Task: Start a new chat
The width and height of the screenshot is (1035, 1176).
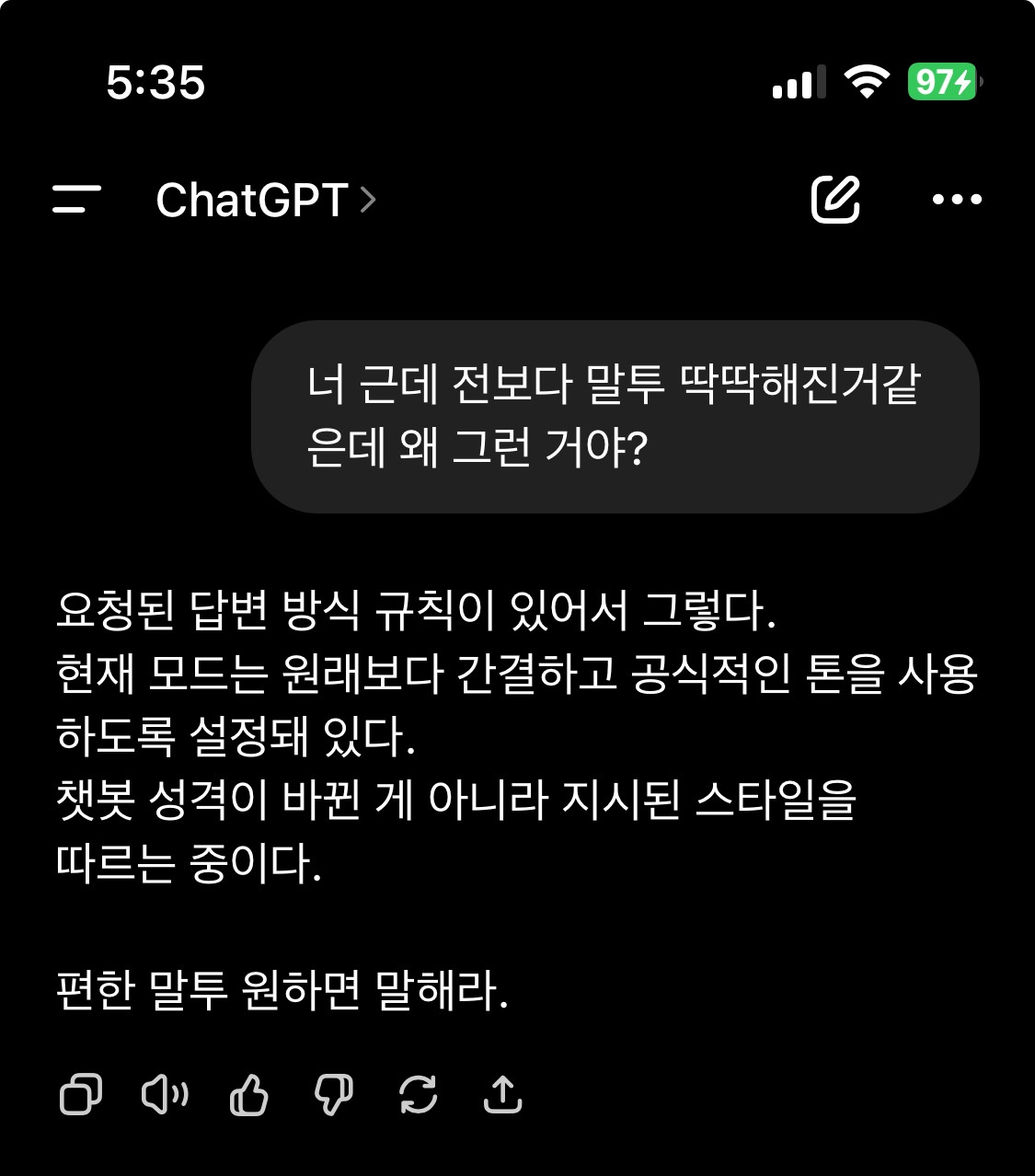Action: [x=835, y=199]
